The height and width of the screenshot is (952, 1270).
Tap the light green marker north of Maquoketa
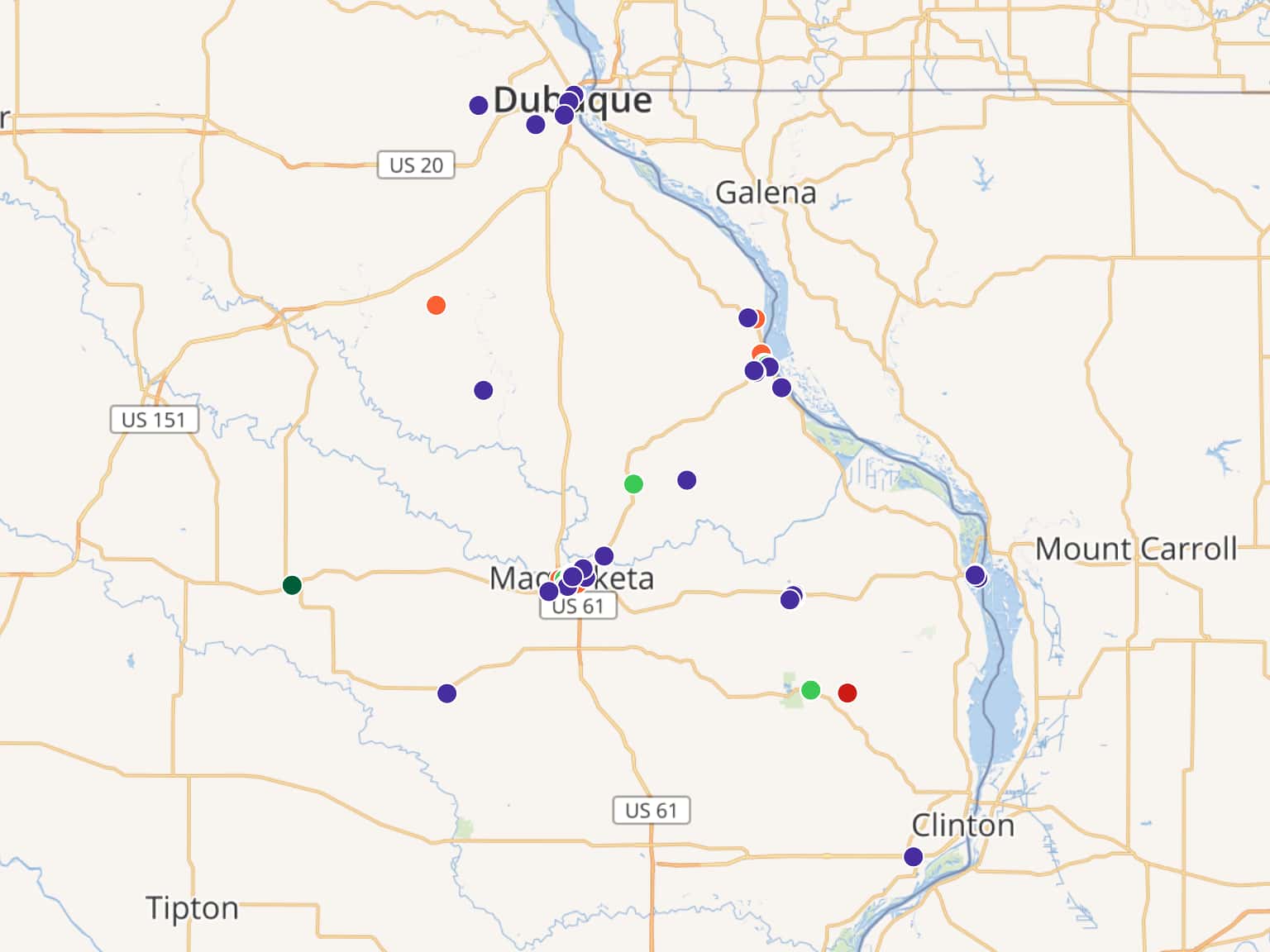633,484
